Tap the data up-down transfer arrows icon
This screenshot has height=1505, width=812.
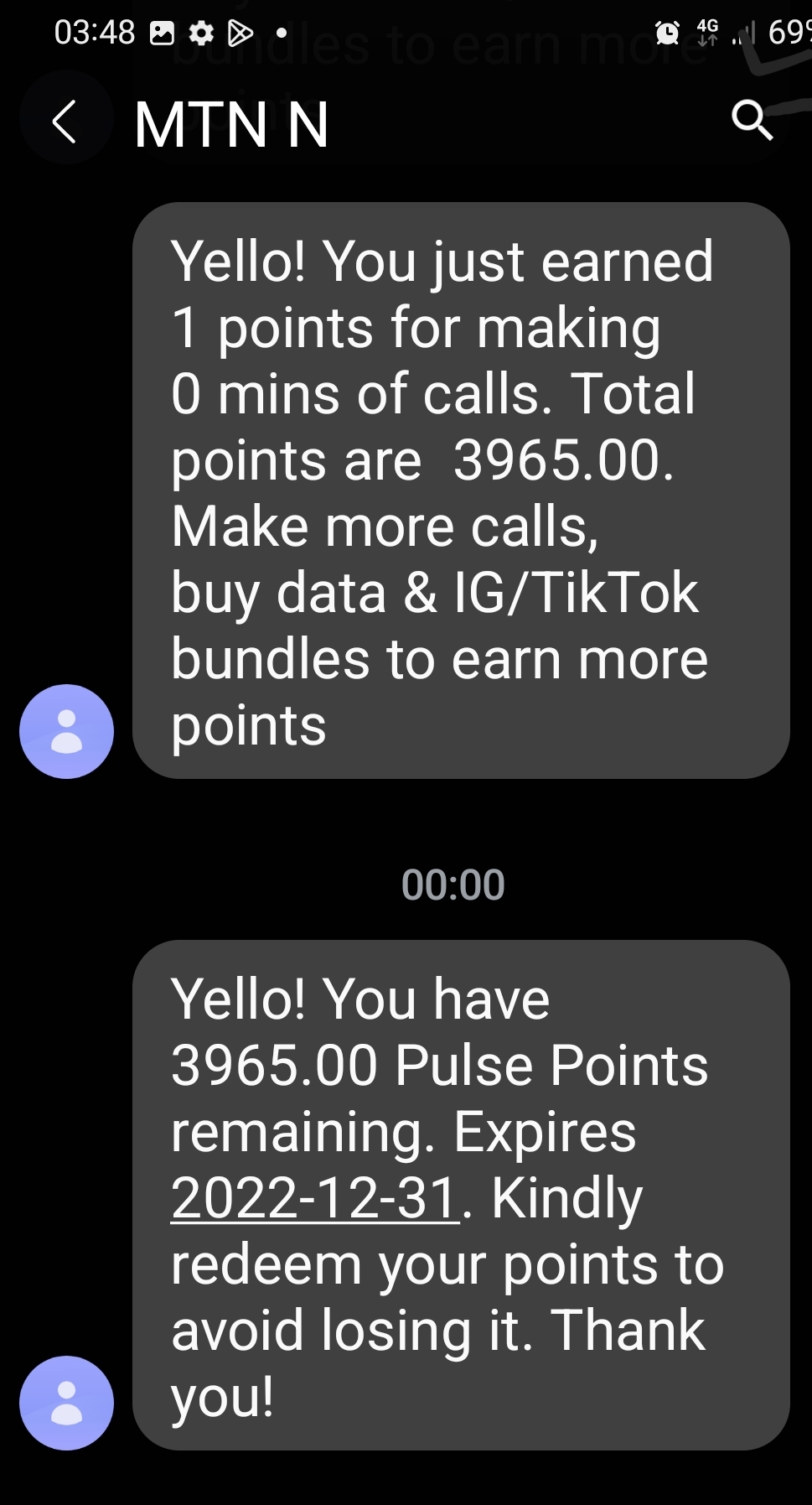[x=708, y=39]
